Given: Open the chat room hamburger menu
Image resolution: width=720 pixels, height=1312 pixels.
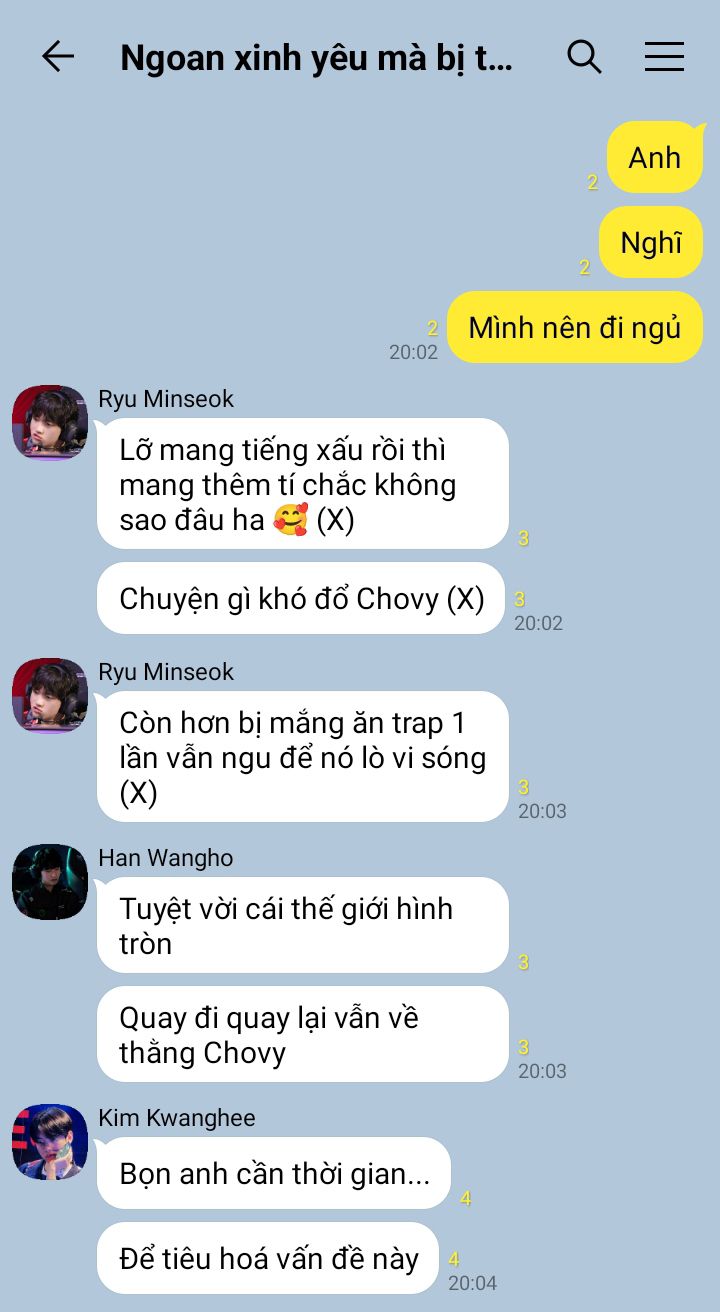Looking at the screenshot, I should click(x=664, y=57).
